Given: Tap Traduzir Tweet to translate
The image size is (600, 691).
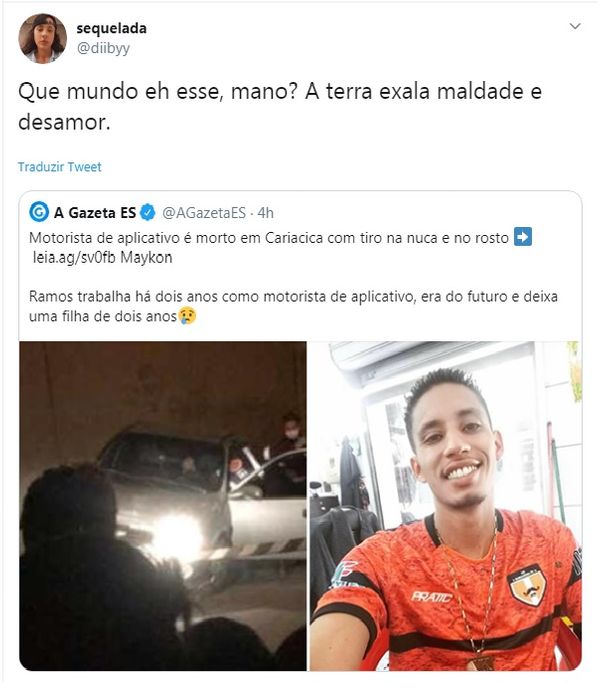Looking at the screenshot, I should (x=59, y=167).
